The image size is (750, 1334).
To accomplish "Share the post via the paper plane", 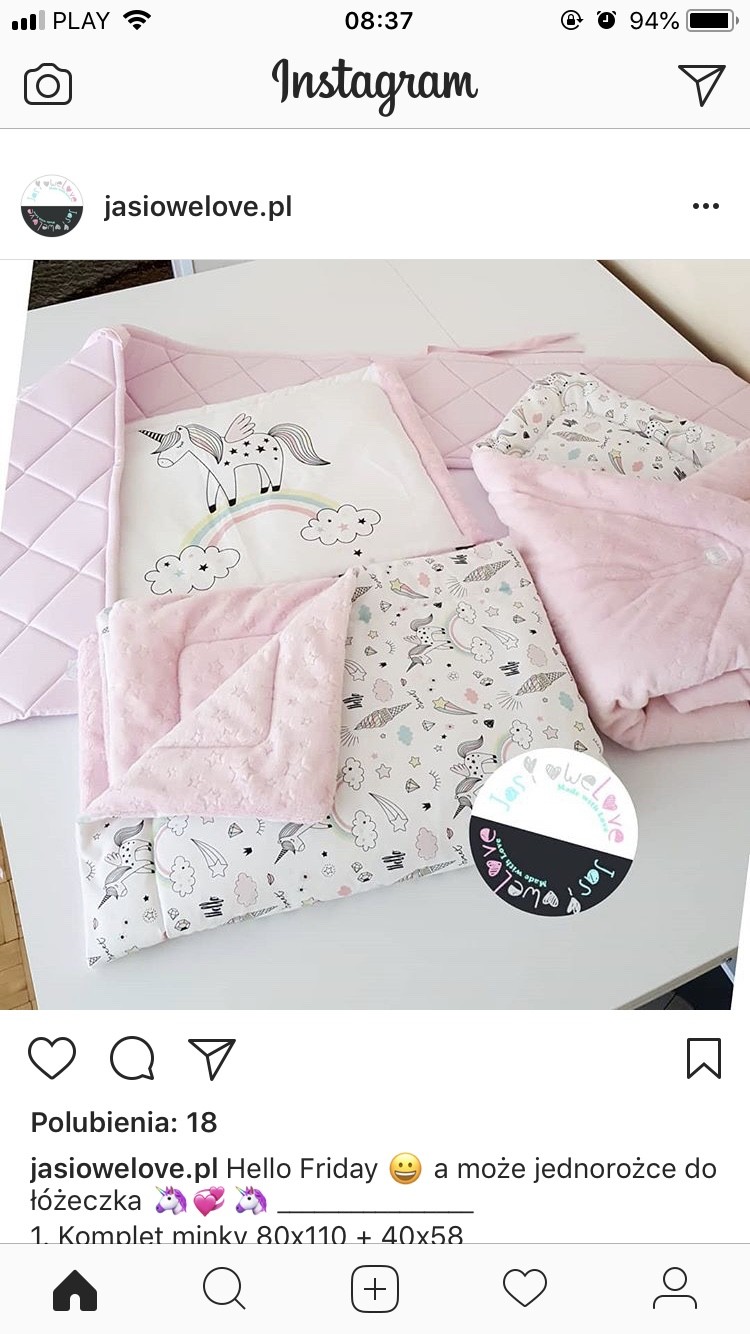I will click(x=211, y=1058).
